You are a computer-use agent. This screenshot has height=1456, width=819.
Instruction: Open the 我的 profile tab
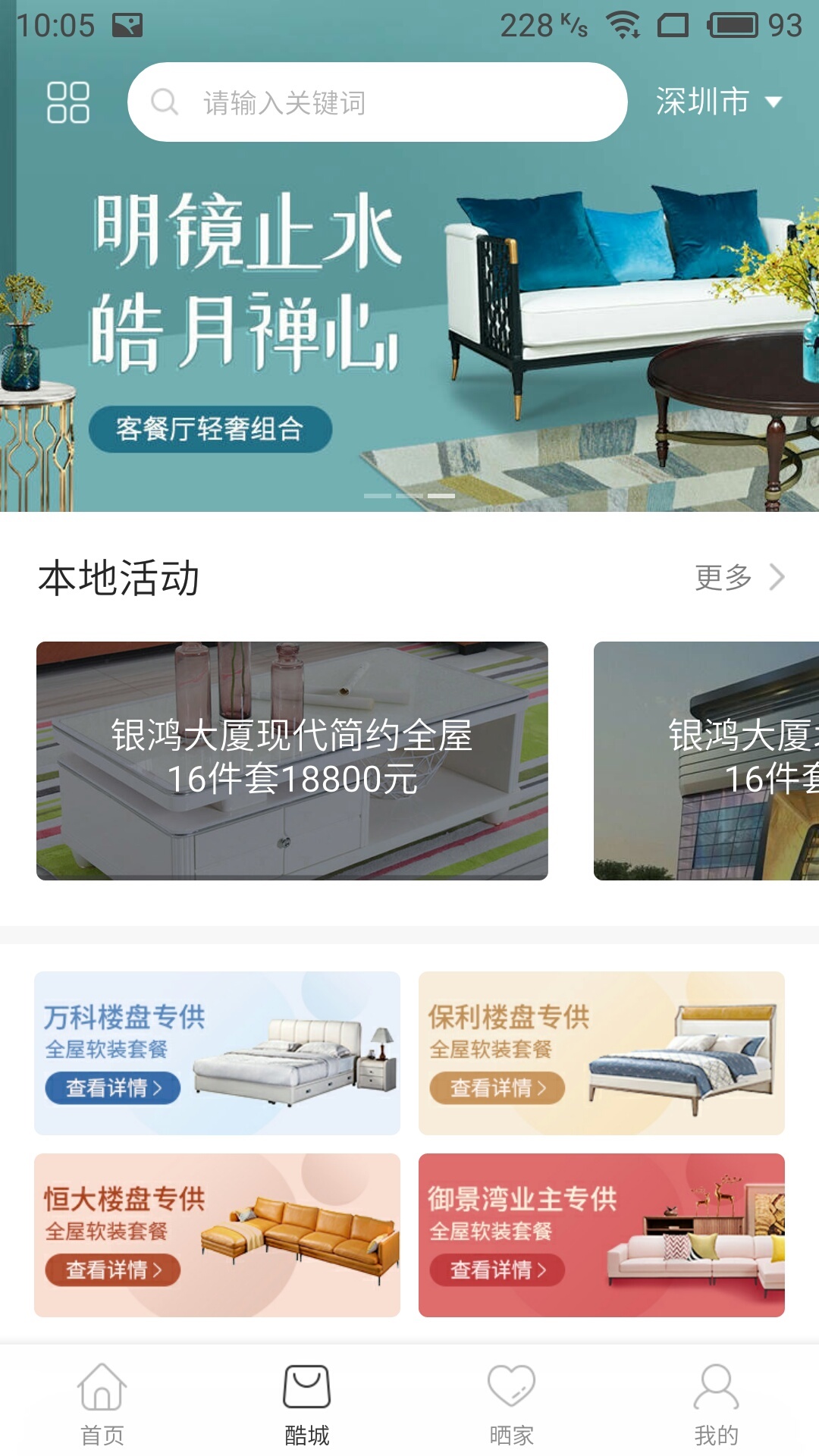pos(717,1404)
